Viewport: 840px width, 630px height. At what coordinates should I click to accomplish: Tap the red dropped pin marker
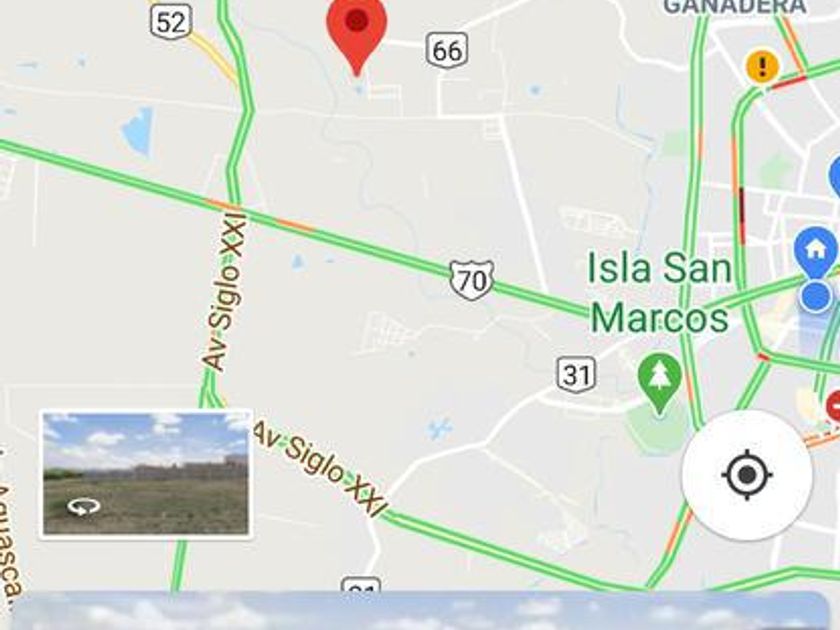coord(357,28)
